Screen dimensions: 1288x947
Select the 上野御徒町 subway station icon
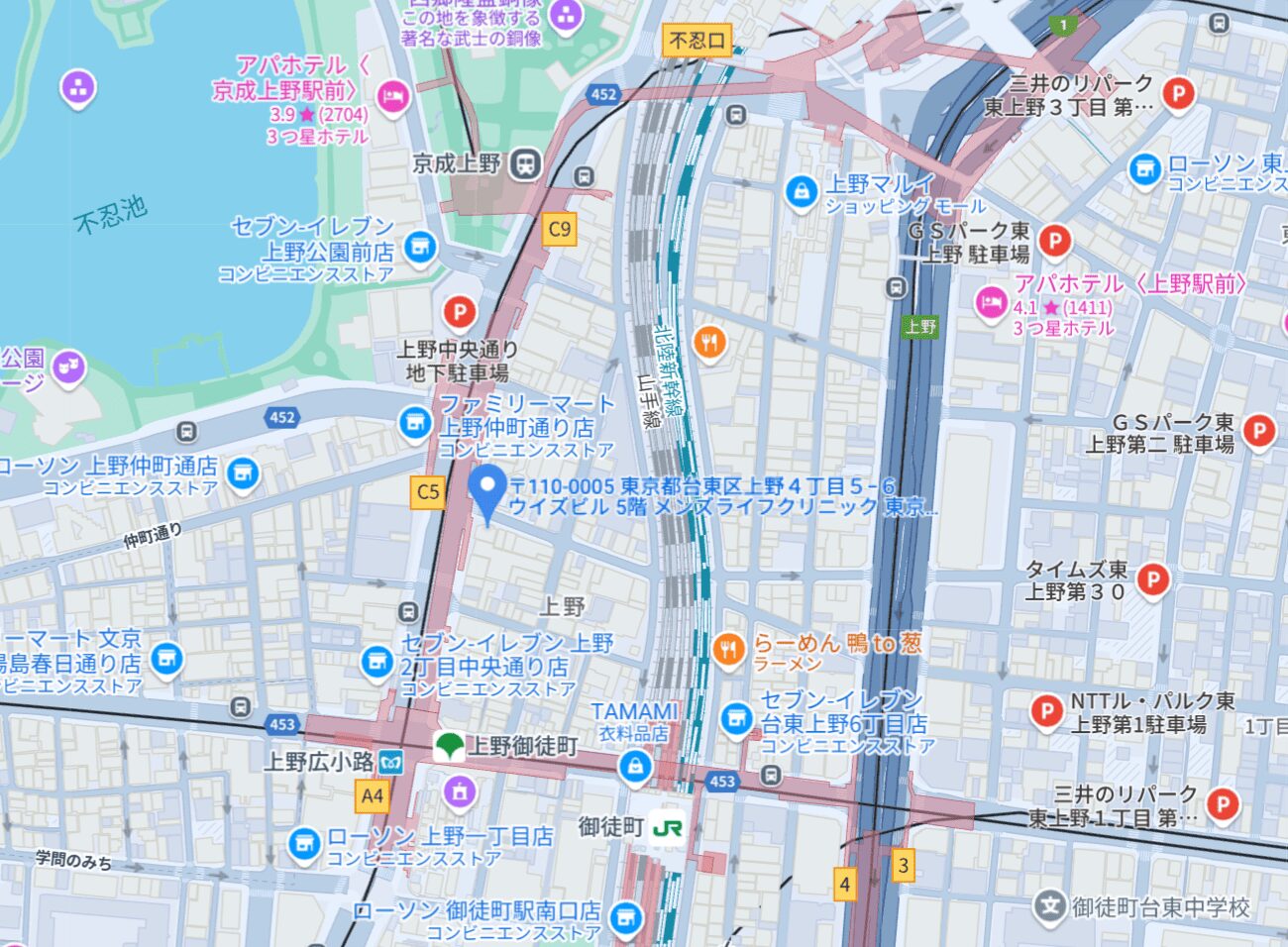(449, 746)
